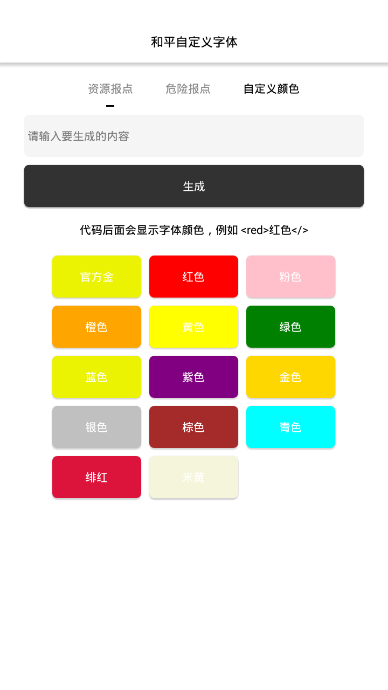Screen dimensions: 388x690
Task: Switch to the 资源报点 tab
Action: [x=110, y=89]
